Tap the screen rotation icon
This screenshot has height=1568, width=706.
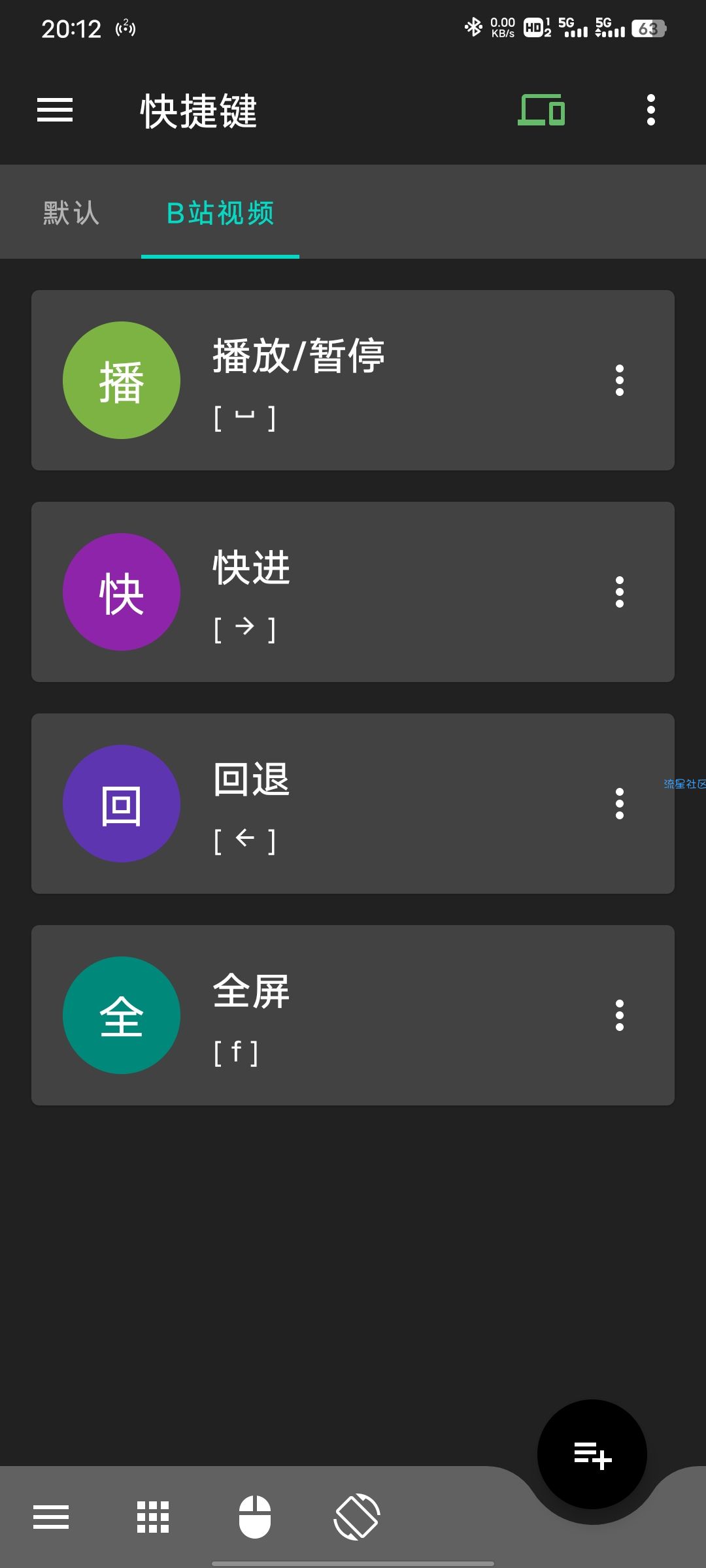(357, 1517)
